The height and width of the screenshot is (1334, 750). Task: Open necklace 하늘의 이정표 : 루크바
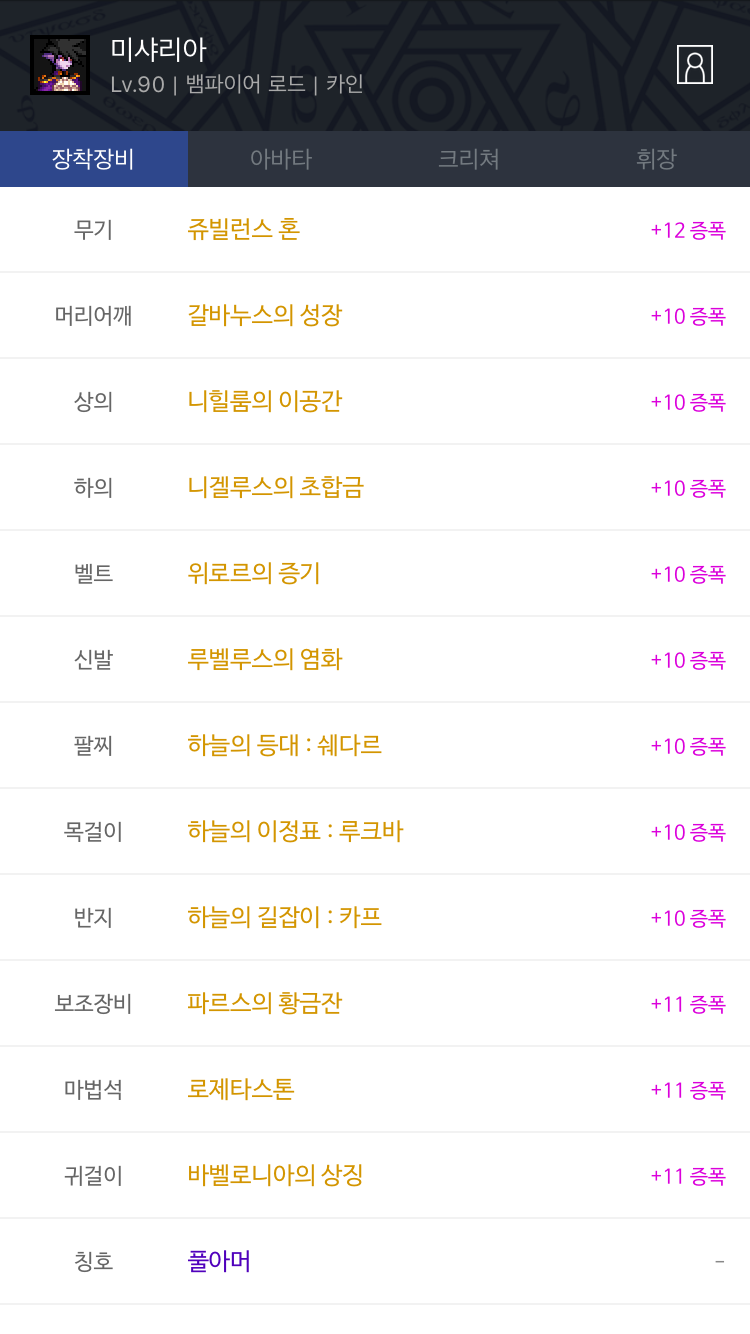click(x=375, y=832)
